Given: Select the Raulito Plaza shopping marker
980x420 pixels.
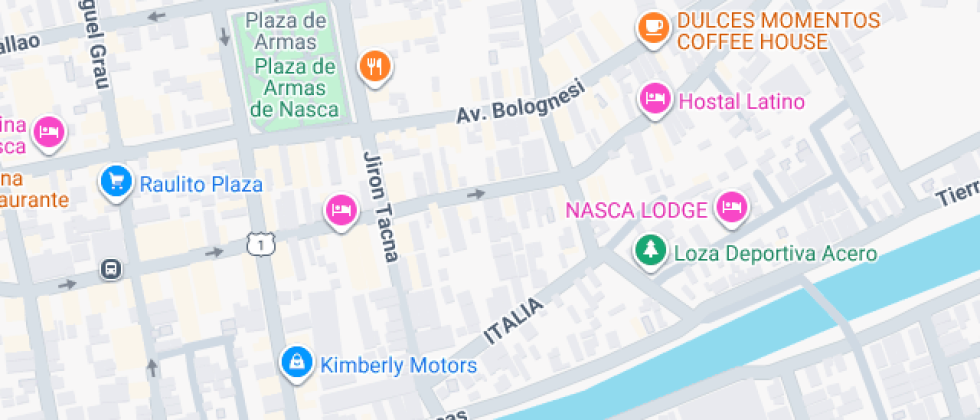Looking at the screenshot, I should (117, 182).
